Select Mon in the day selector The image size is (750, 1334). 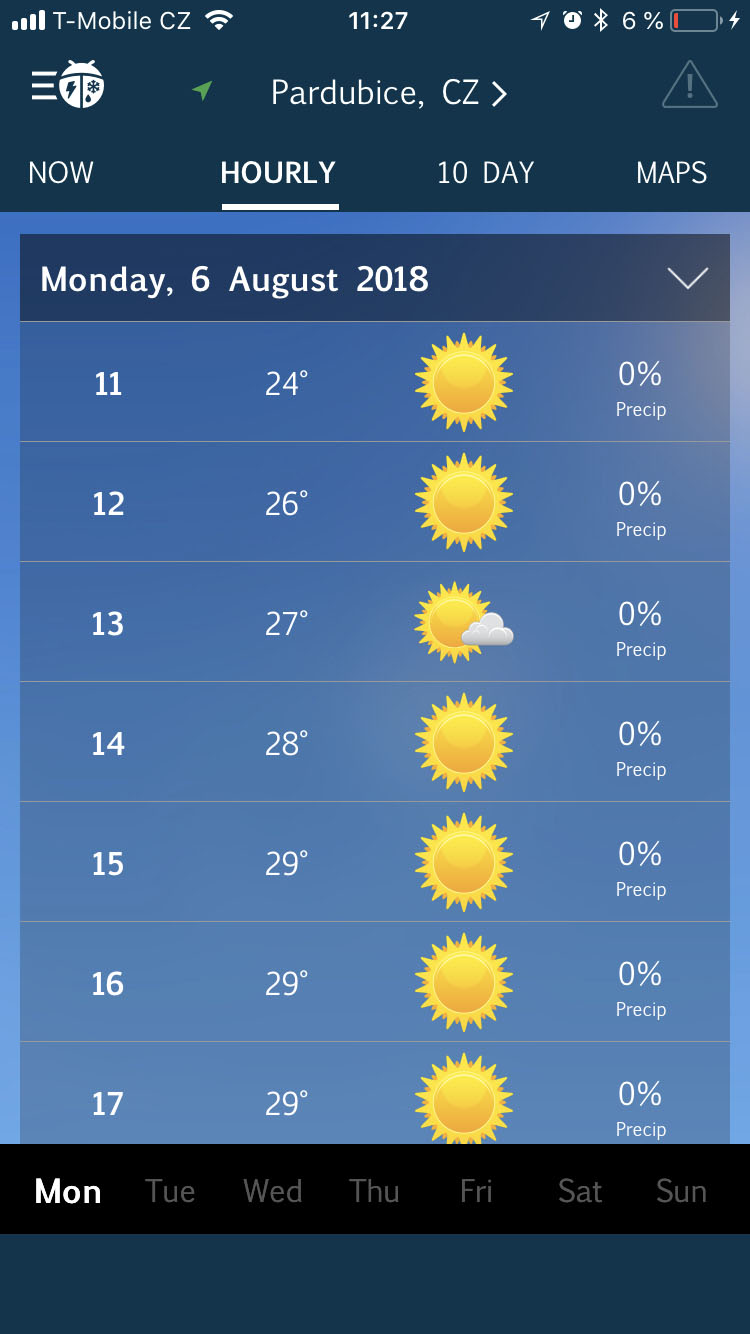click(68, 1191)
